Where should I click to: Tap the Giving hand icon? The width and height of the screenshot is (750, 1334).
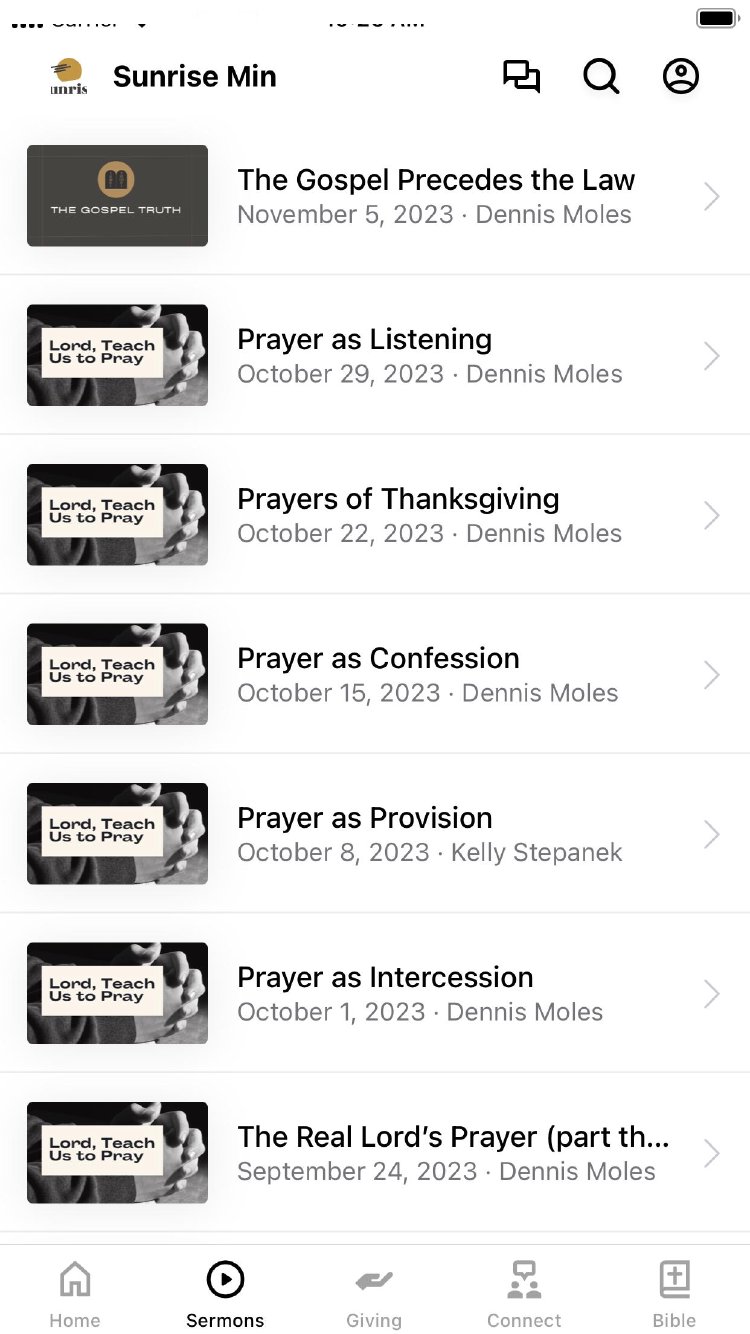click(374, 1278)
